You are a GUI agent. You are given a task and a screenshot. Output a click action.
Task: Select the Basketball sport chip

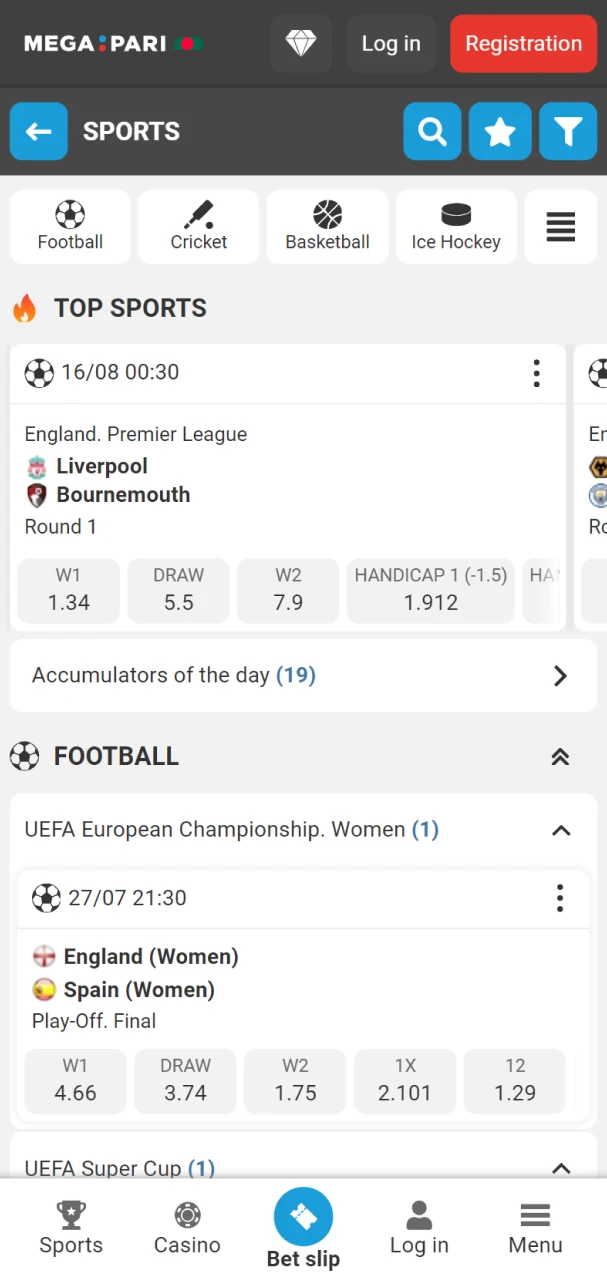click(x=327, y=227)
